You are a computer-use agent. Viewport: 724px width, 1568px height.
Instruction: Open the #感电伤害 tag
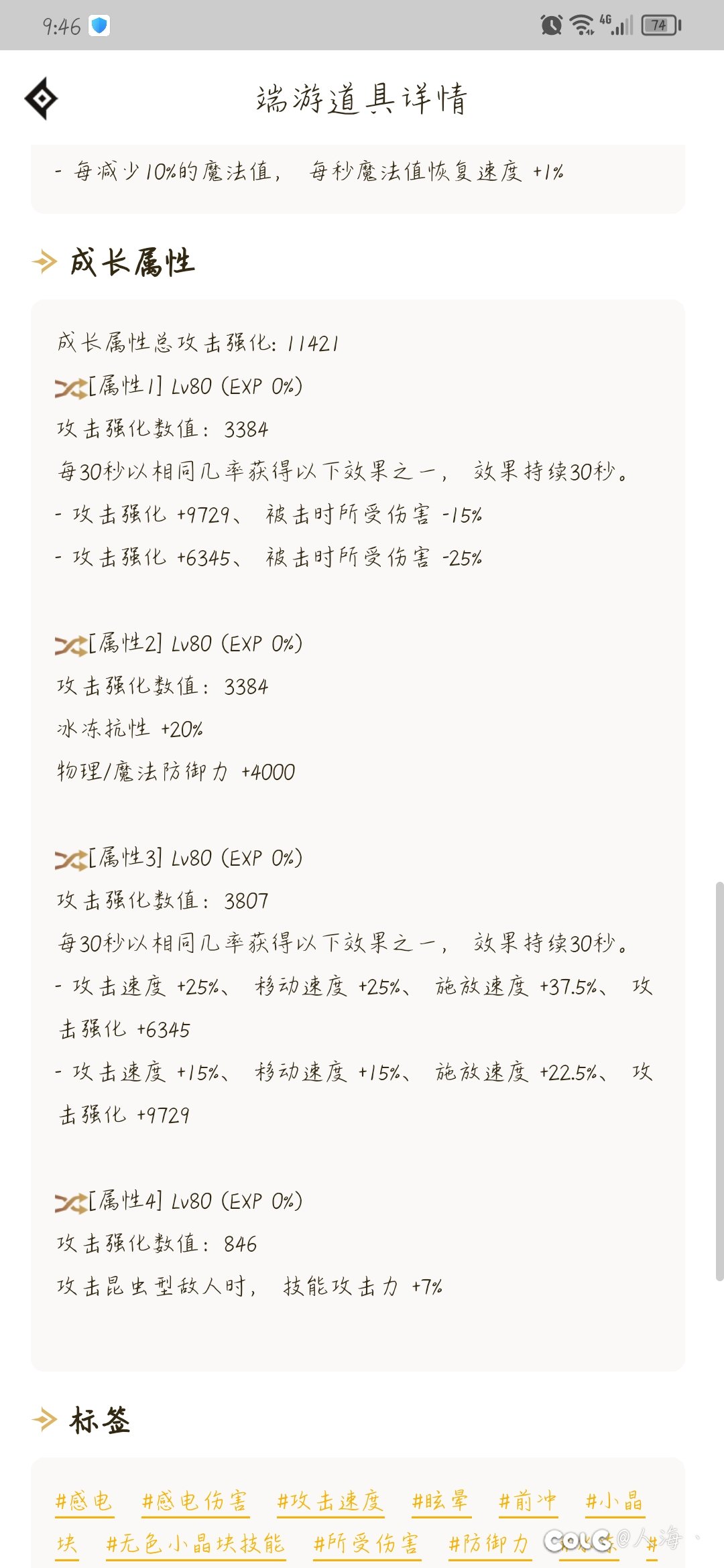[195, 1501]
